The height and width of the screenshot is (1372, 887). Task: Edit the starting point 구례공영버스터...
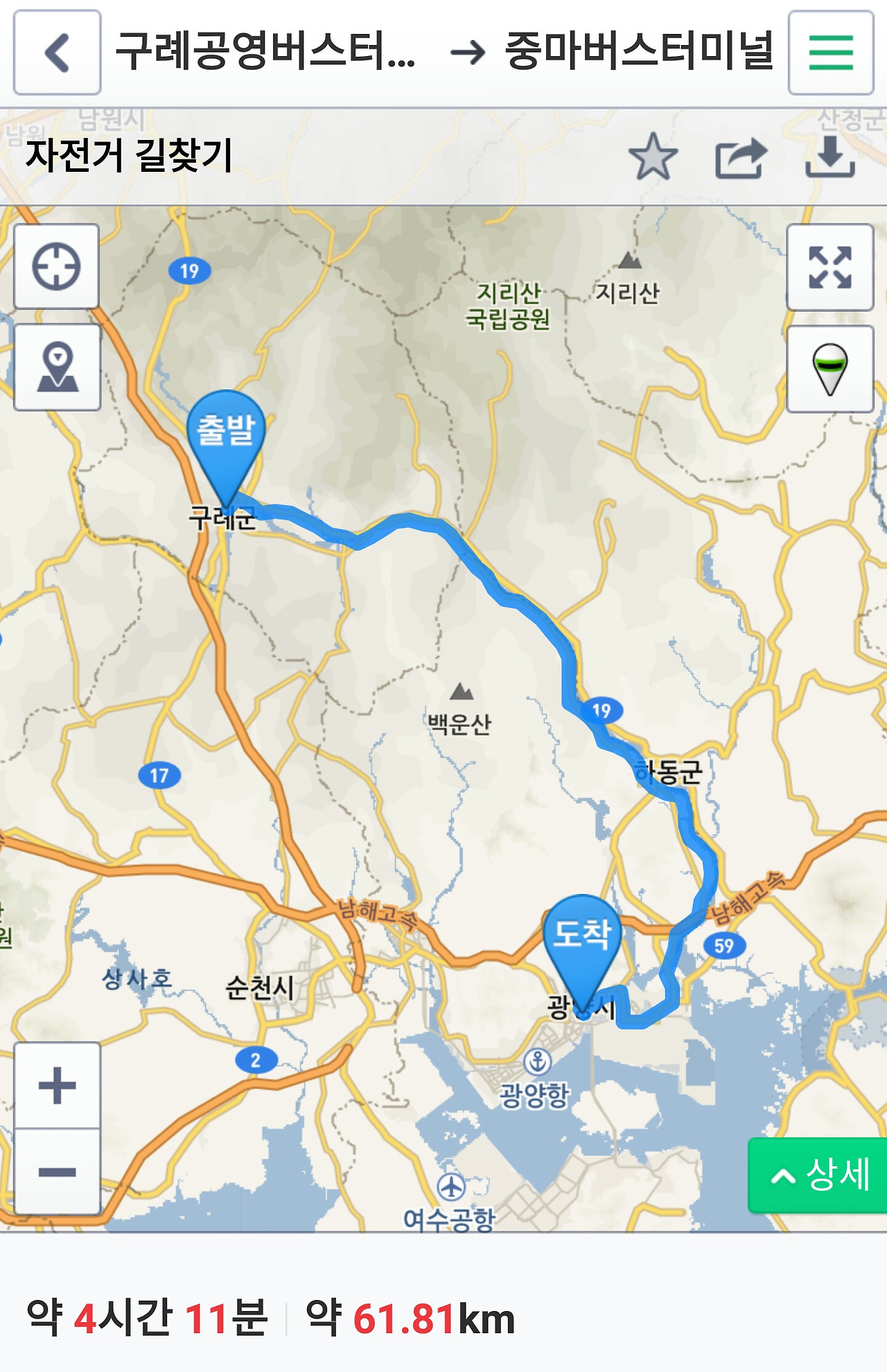(x=265, y=53)
